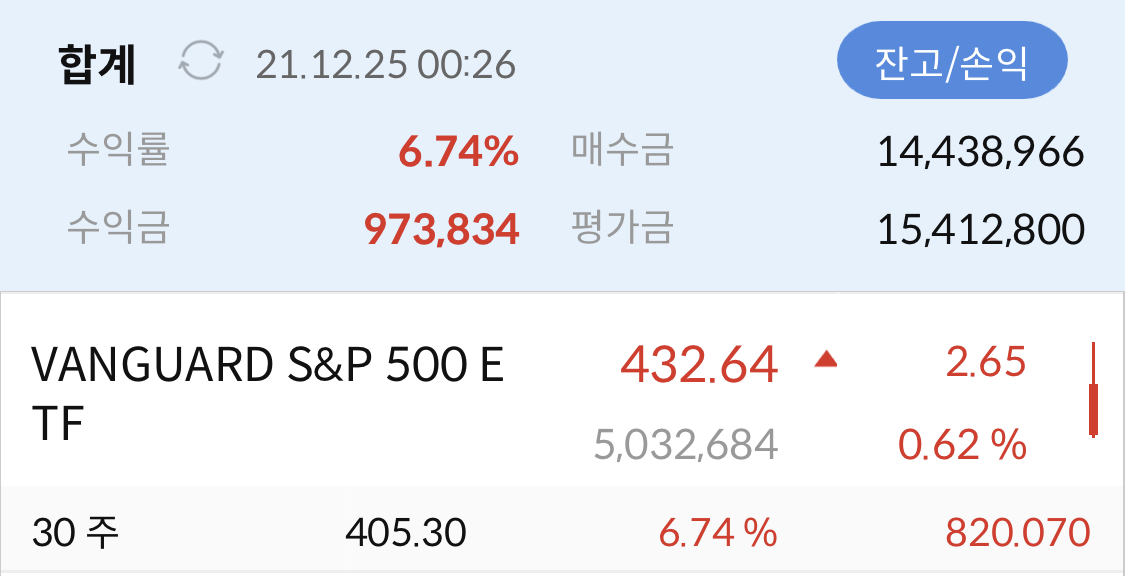Refresh the 합계 totals
The width and height of the screenshot is (1125, 576).
coord(199,63)
